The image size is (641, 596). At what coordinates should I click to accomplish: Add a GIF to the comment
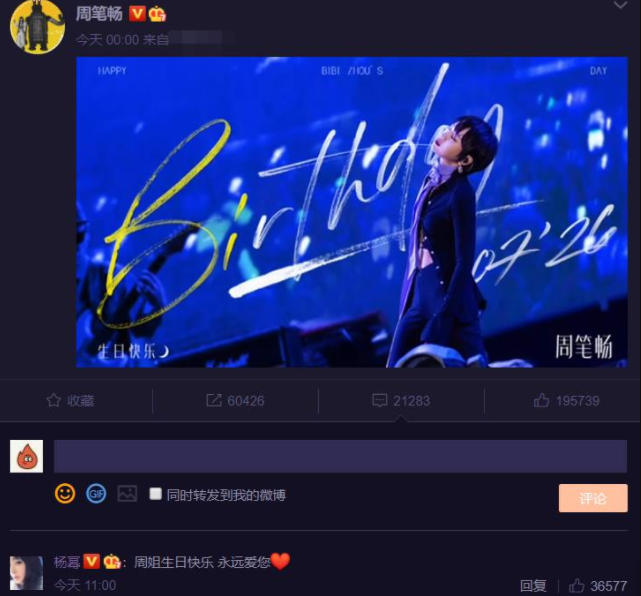(x=96, y=494)
